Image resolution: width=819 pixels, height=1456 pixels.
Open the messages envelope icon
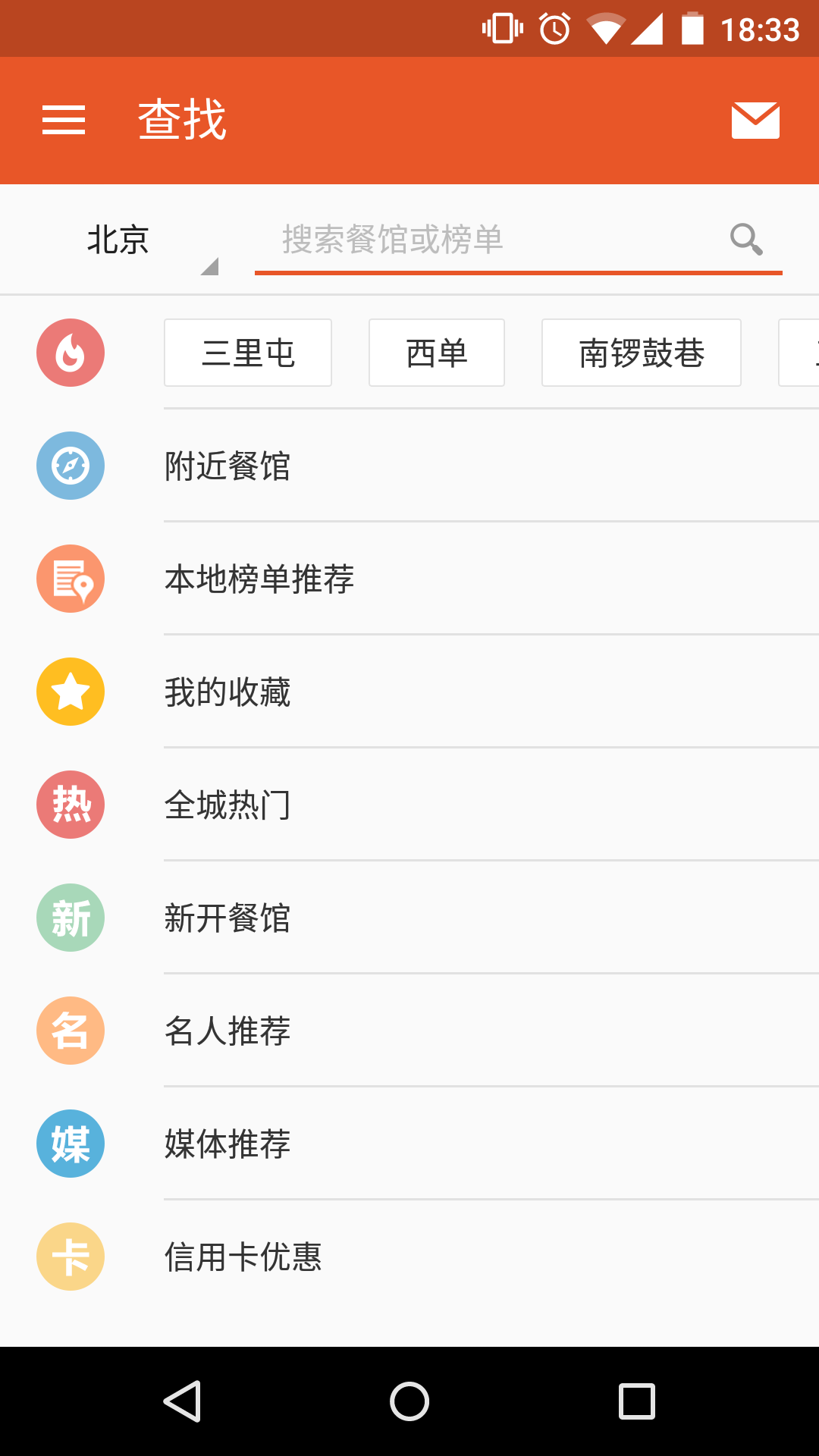click(x=755, y=121)
